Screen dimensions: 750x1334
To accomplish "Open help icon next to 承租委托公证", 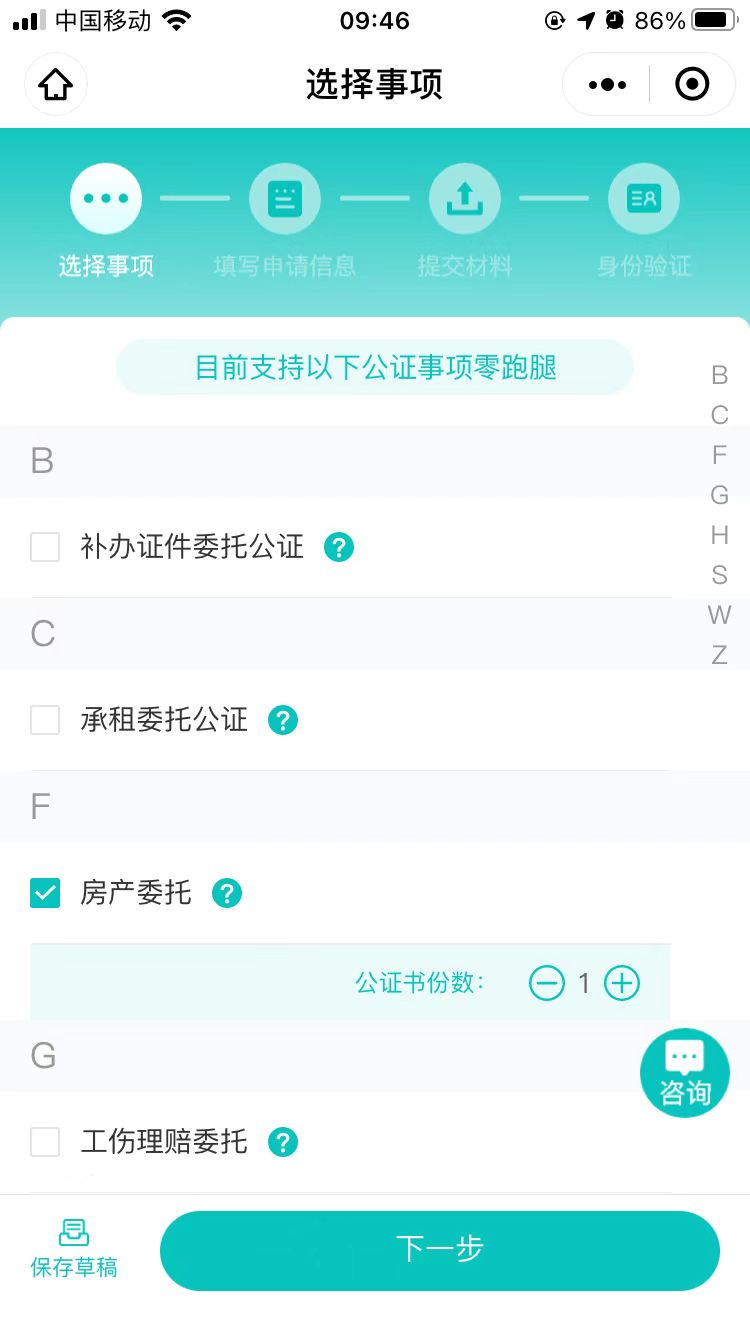I will [x=283, y=720].
